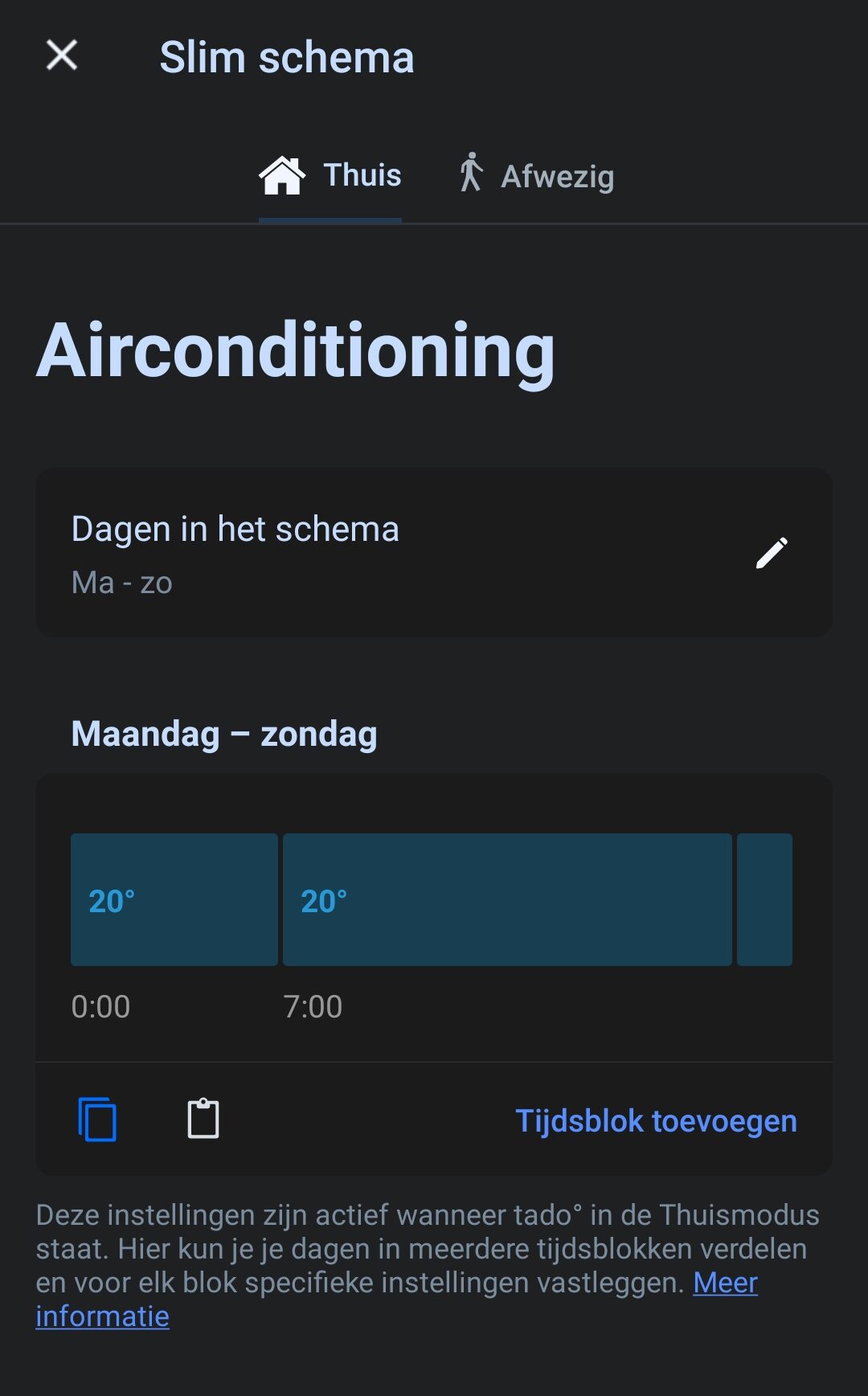Paste a schedule using the clipboard icon
The height and width of the screenshot is (1396, 868).
click(202, 1119)
